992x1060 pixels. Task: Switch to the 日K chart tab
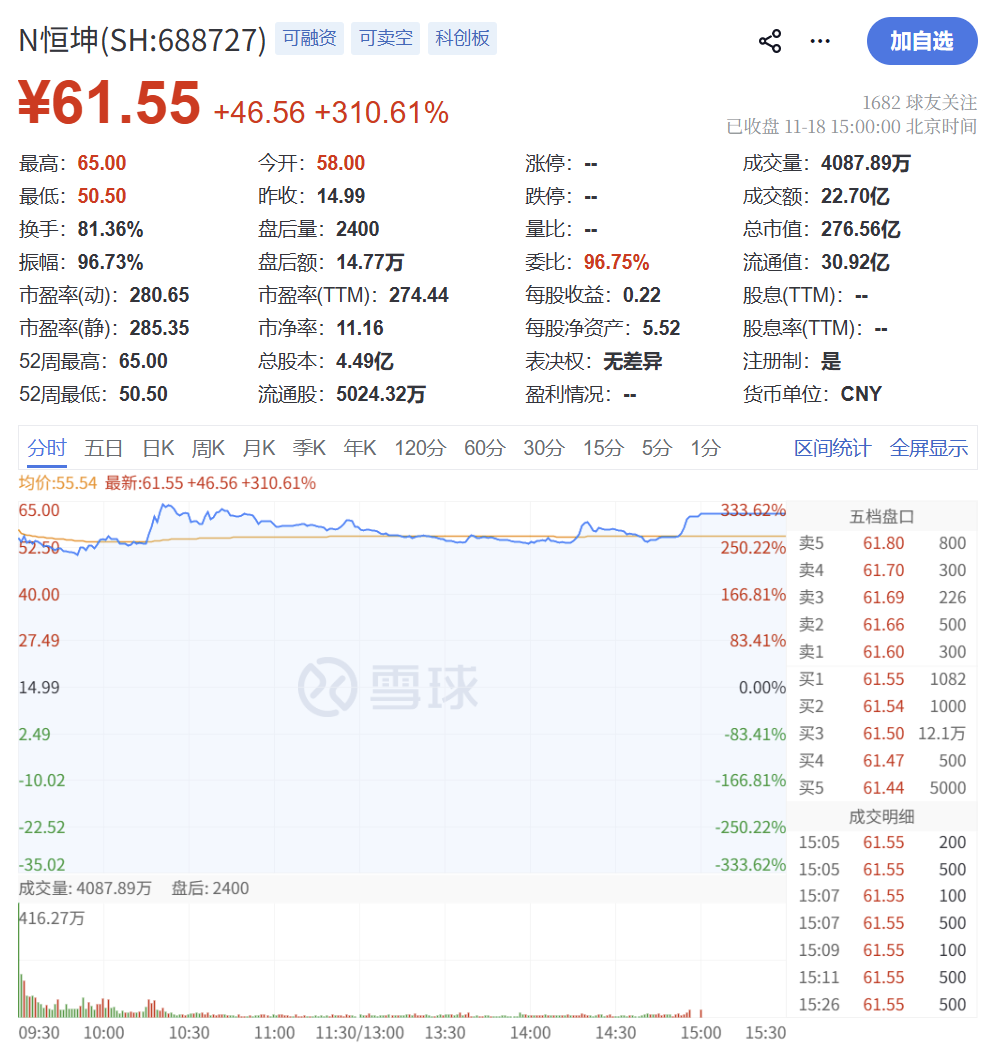click(x=158, y=448)
